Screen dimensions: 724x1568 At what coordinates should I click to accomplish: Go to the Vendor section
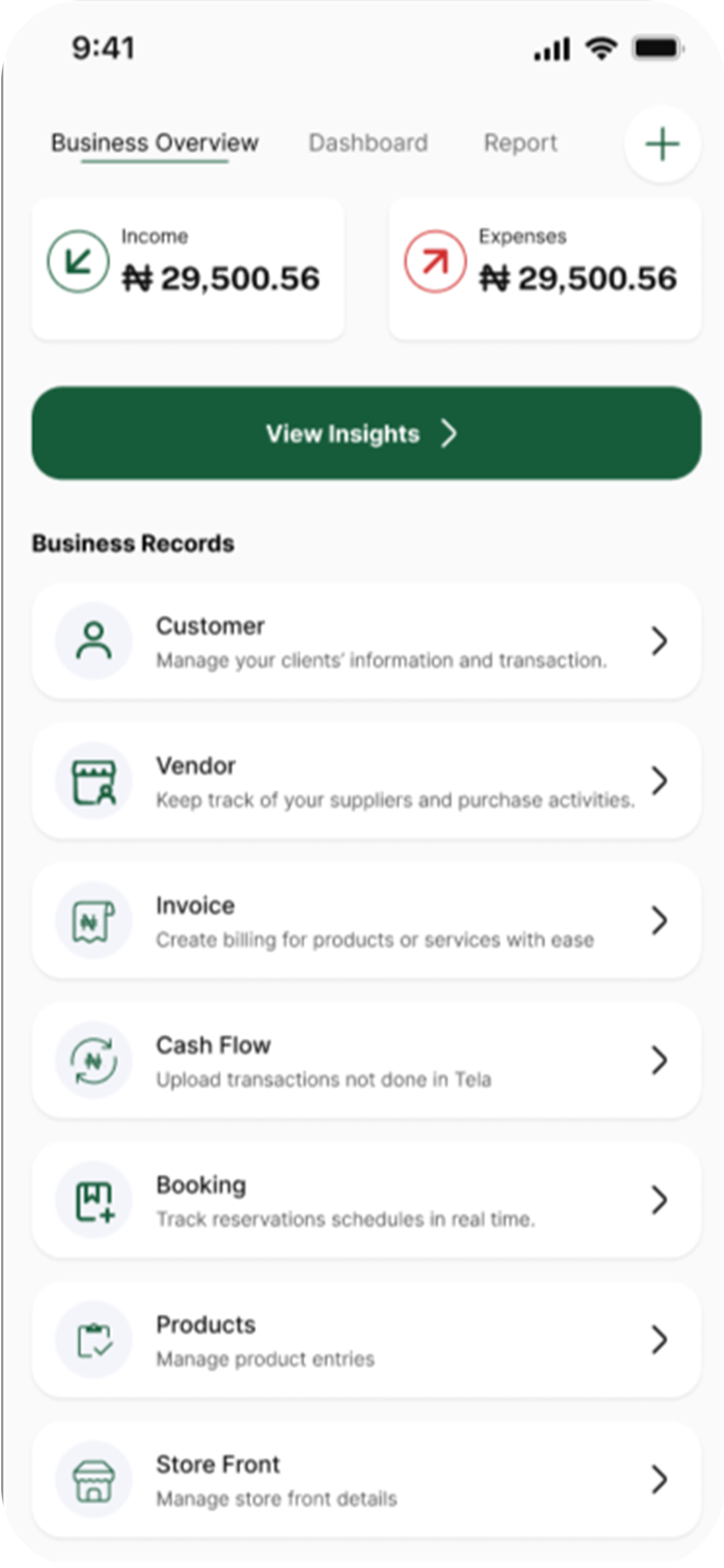tap(366, 781)
